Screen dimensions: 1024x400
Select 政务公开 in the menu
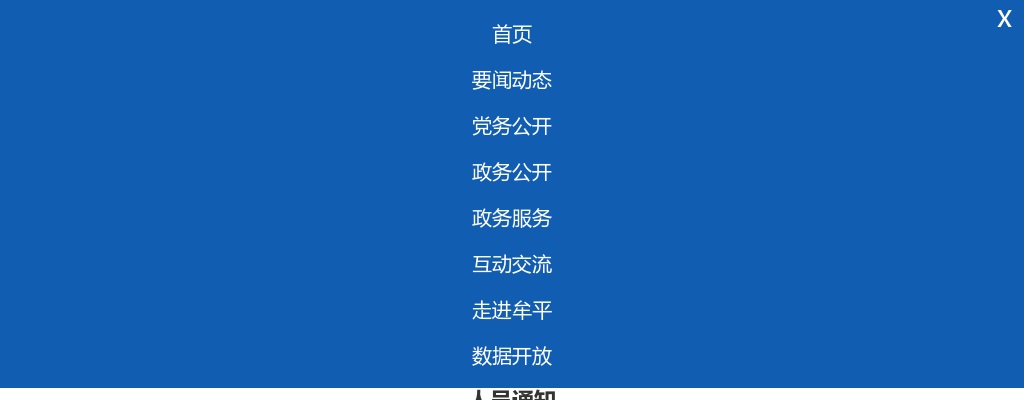coord(512,173)
